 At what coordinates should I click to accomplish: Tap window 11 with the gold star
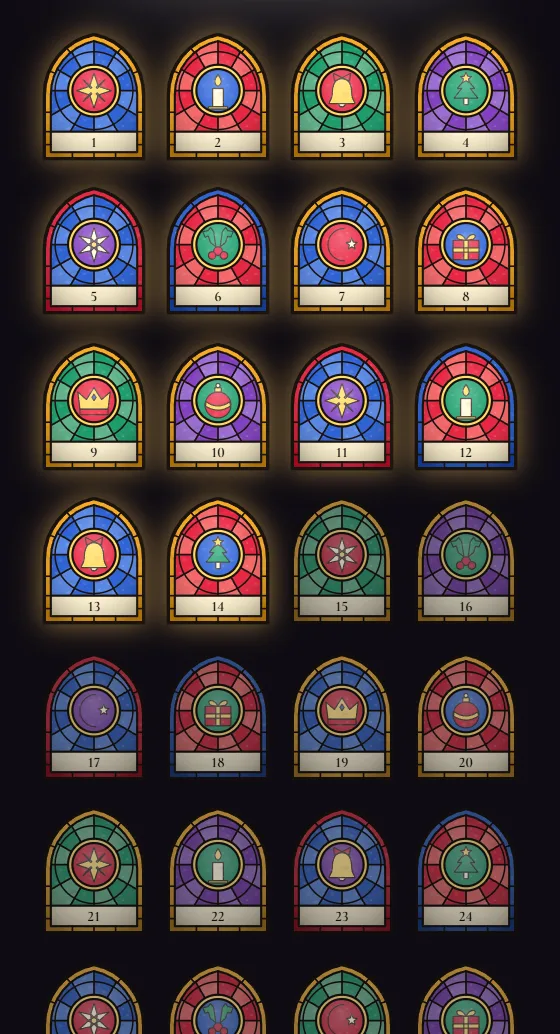click(x=342, y=407)
